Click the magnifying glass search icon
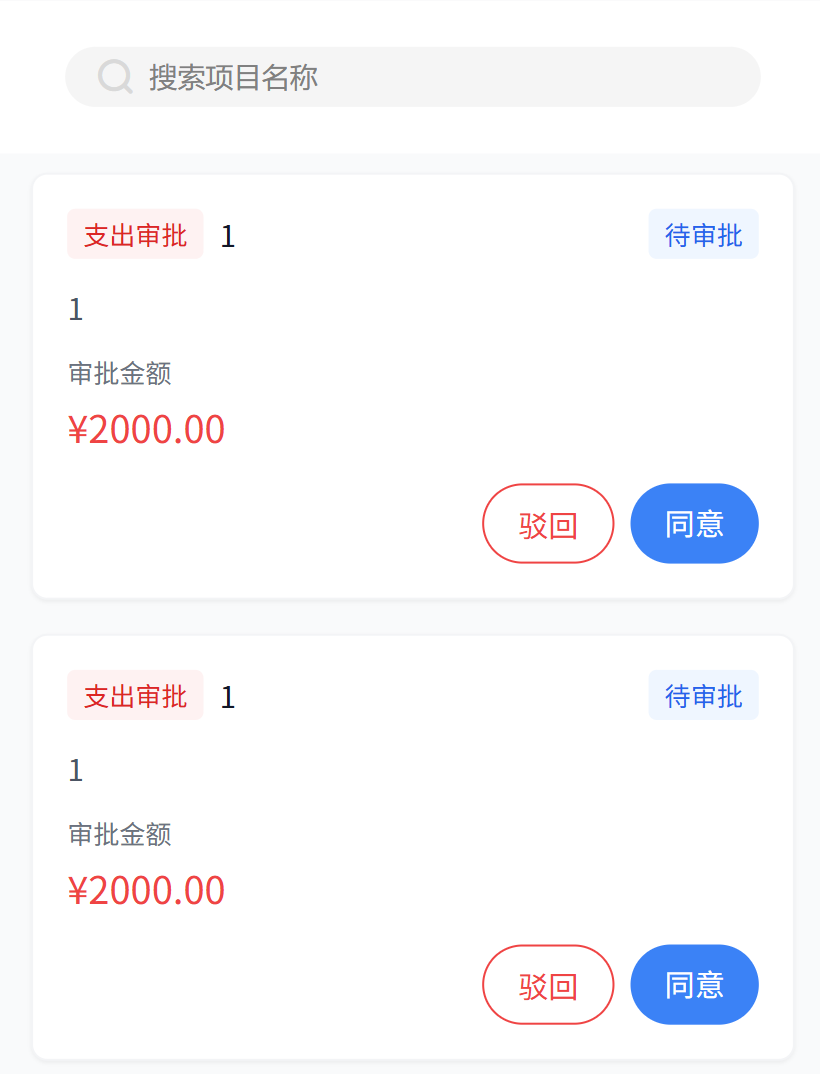 click(115, 76)
